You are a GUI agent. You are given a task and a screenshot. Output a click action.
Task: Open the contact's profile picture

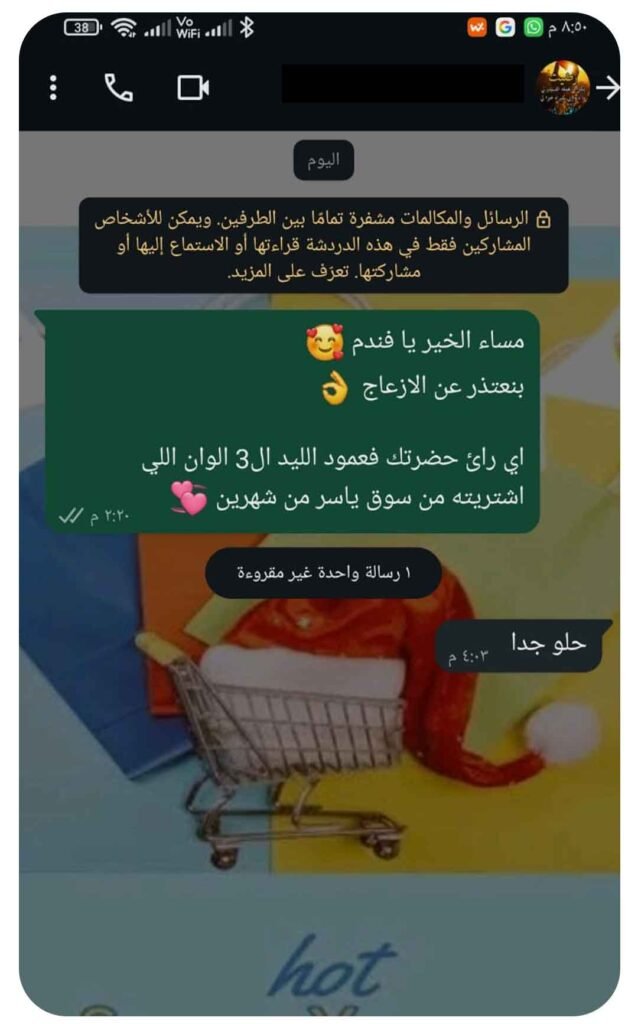click(x=563, y=88)
